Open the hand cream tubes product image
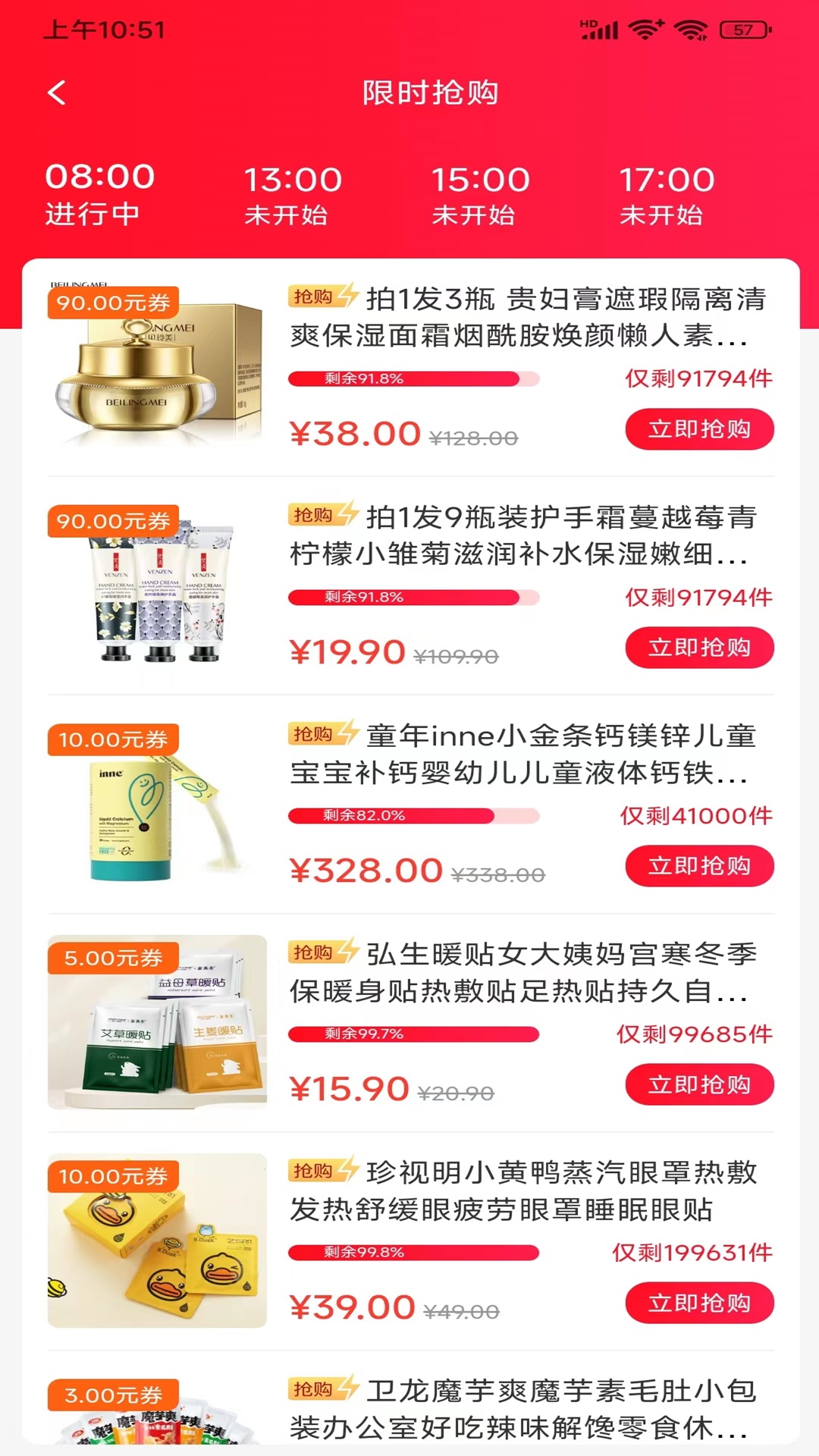 (x=157, y=585)
